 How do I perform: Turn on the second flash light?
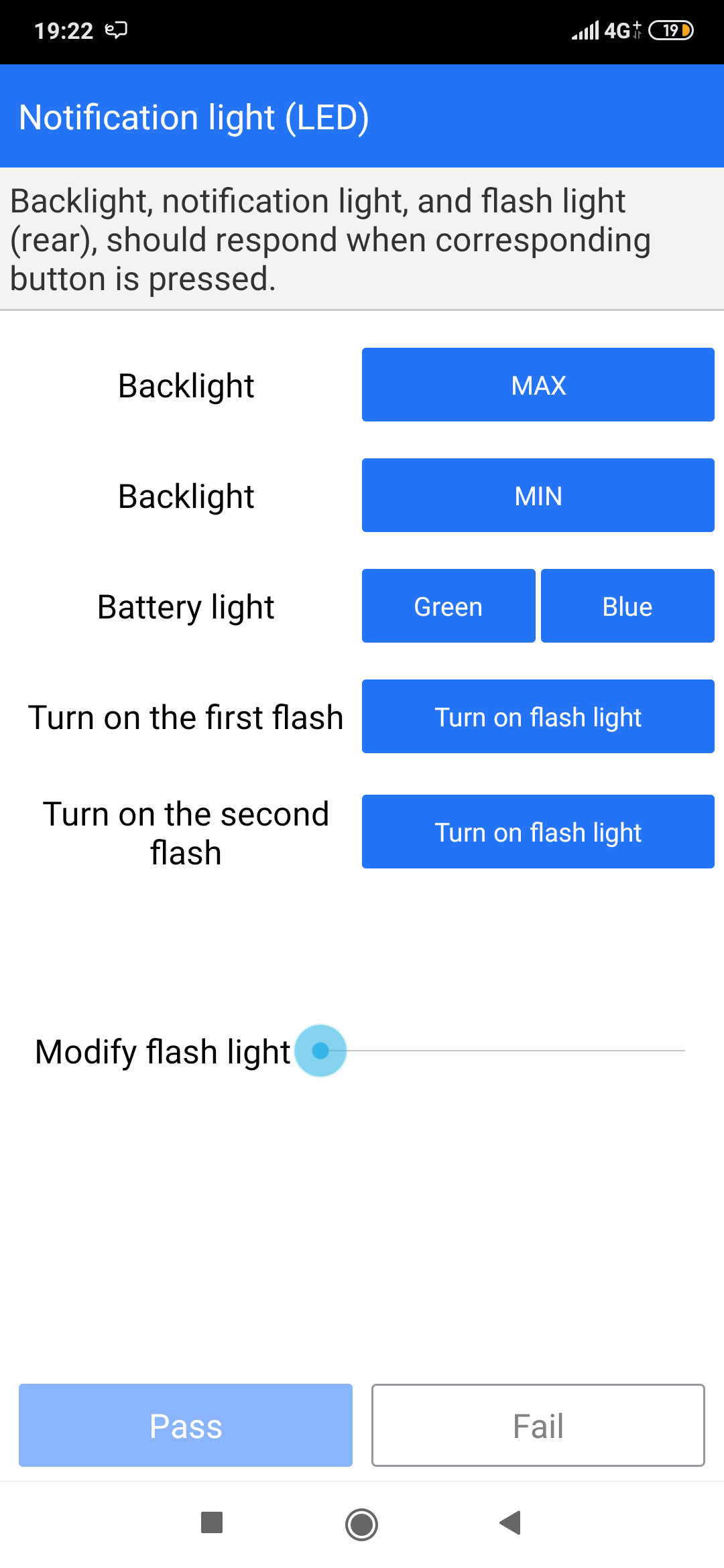coord(538,832)
